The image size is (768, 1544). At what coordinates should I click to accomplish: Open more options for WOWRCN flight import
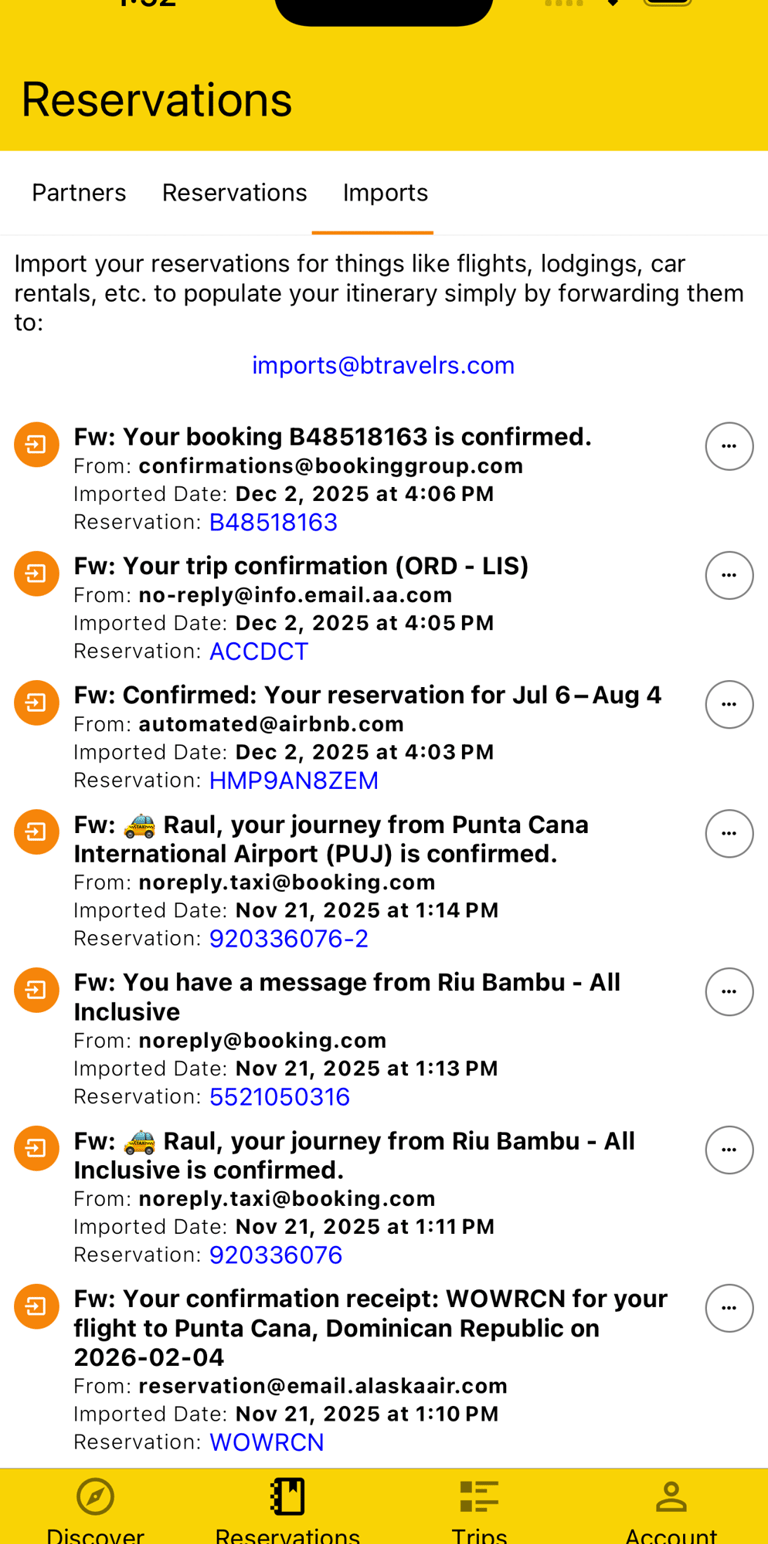point(729,1308)
